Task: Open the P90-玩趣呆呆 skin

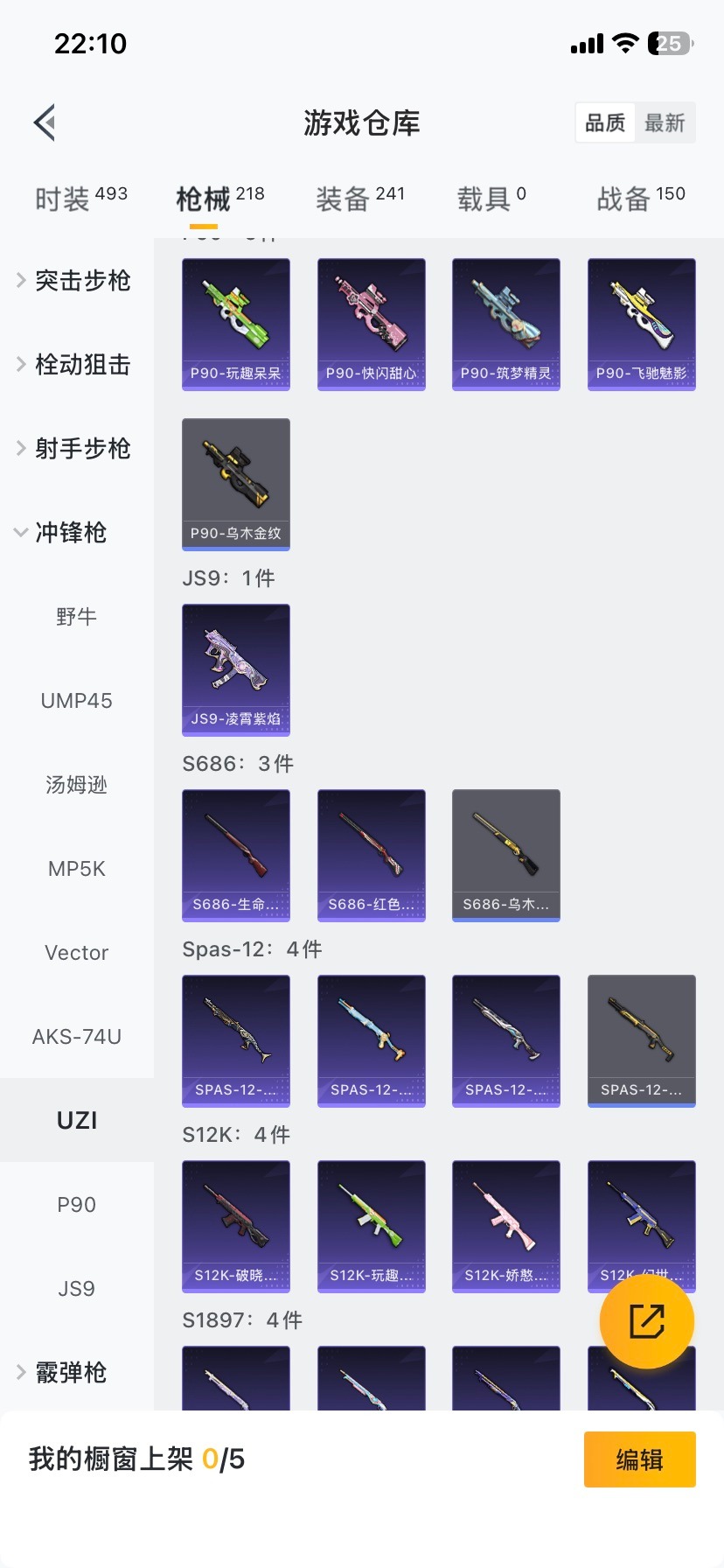Action: coord(236,324)
